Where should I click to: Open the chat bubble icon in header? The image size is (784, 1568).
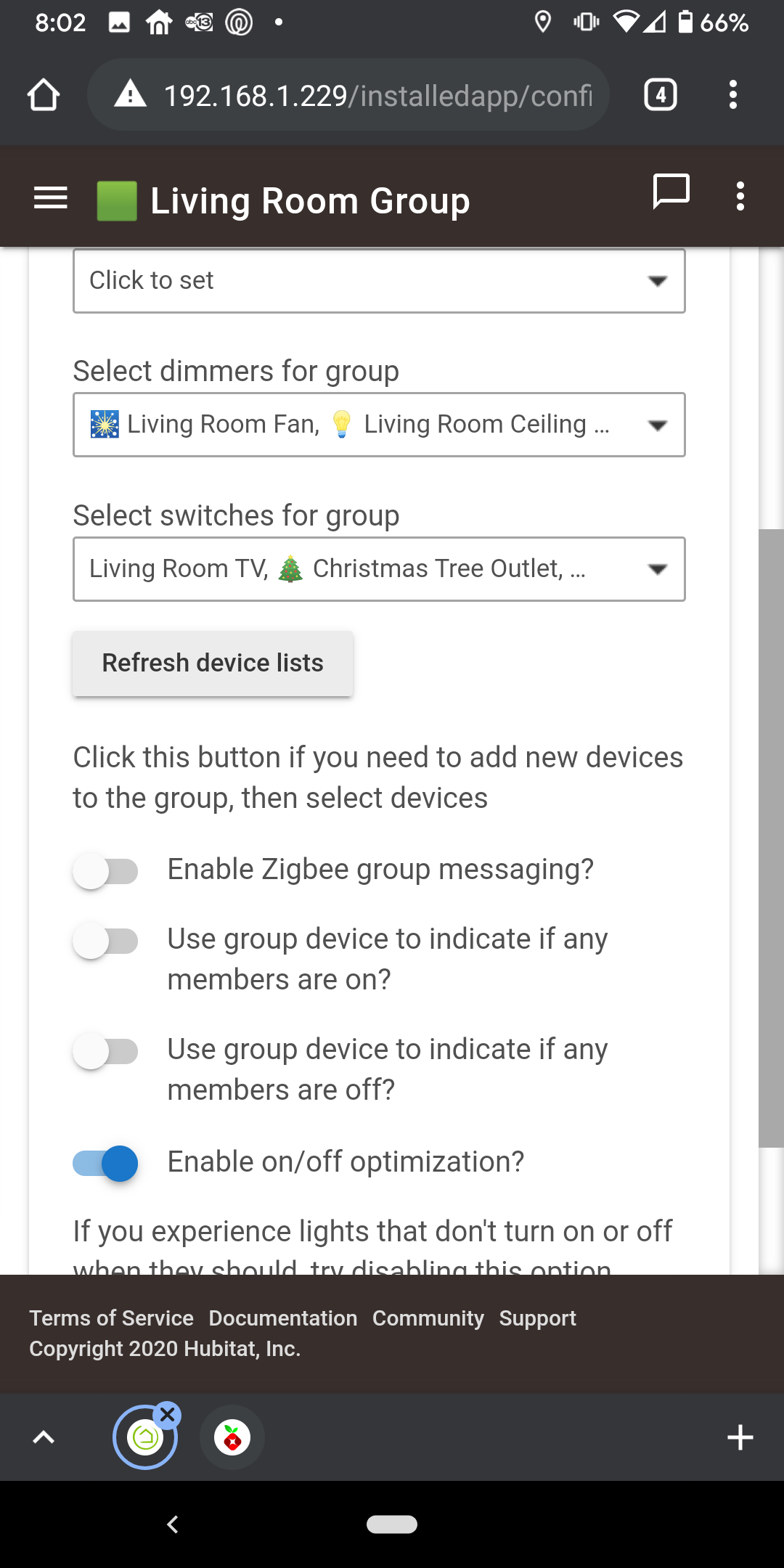671,192
